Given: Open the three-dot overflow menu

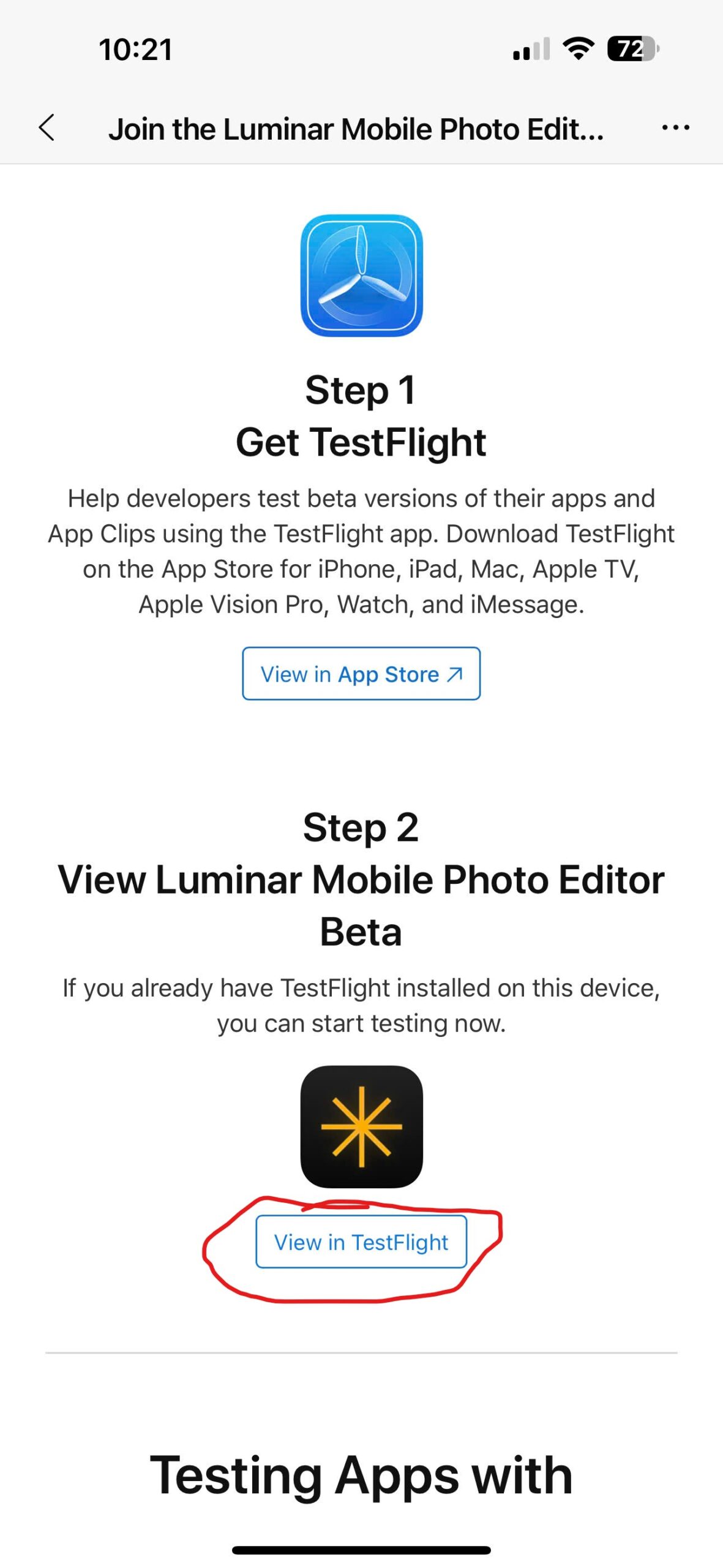Looking at the screenshot, I should click(x=675, y=128).
